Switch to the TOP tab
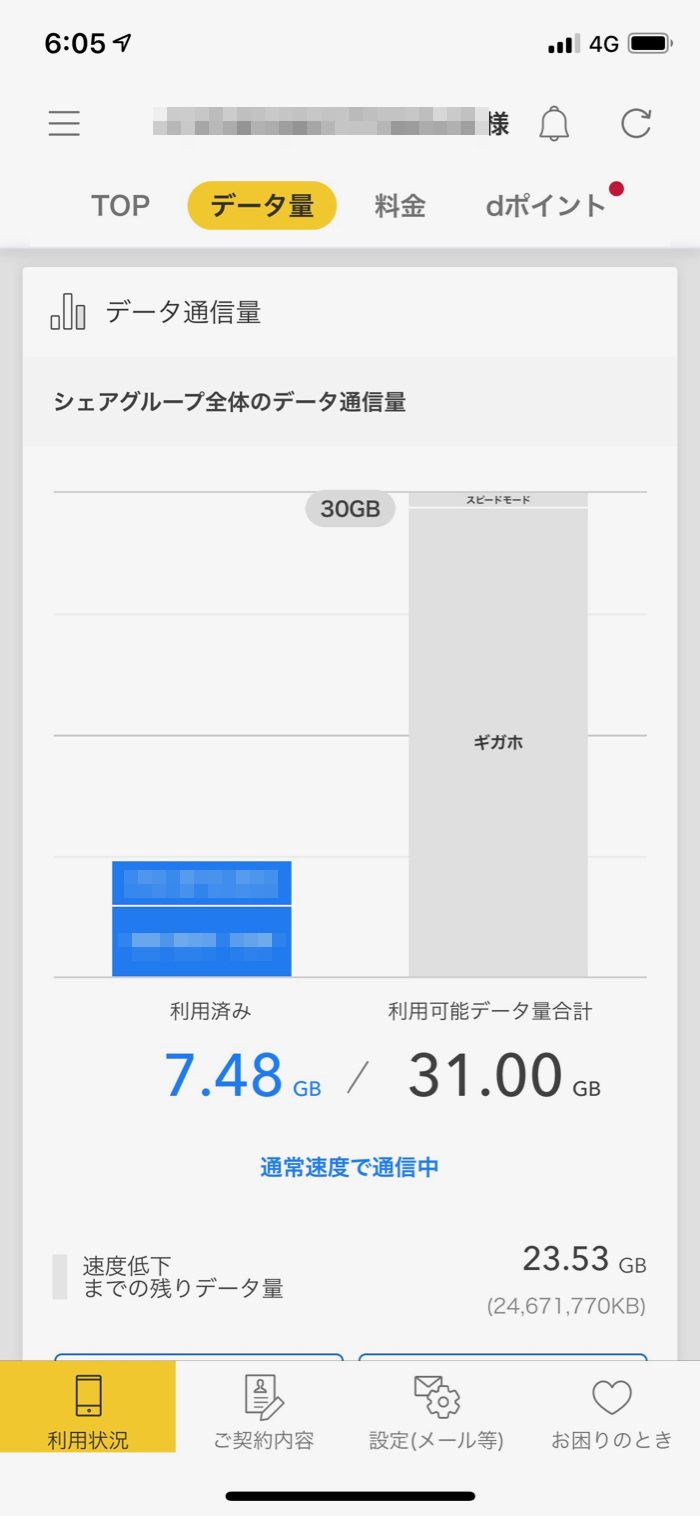700x1516 pixels. tap(120, 206)
